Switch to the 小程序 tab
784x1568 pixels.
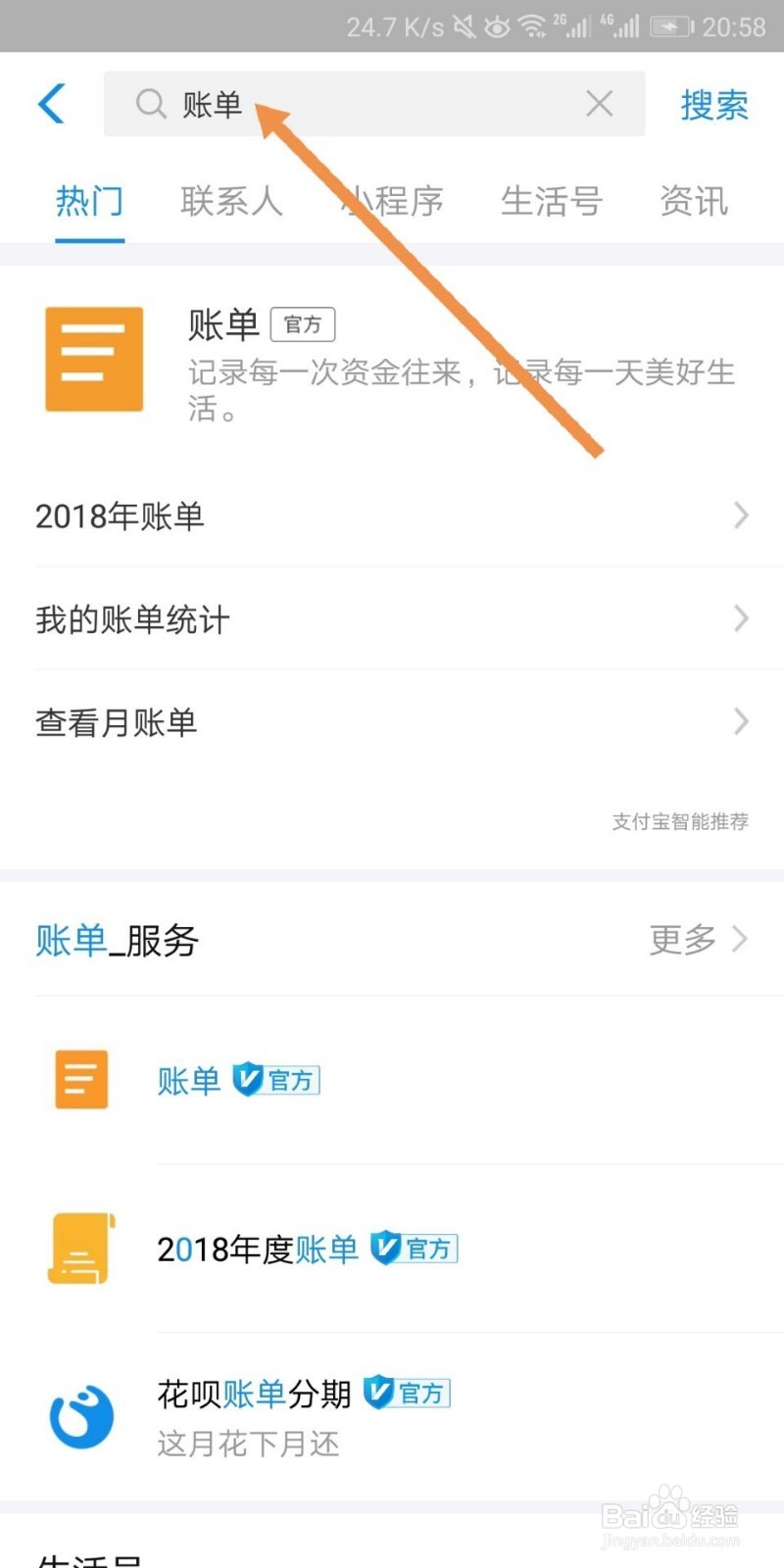[392, 201]
